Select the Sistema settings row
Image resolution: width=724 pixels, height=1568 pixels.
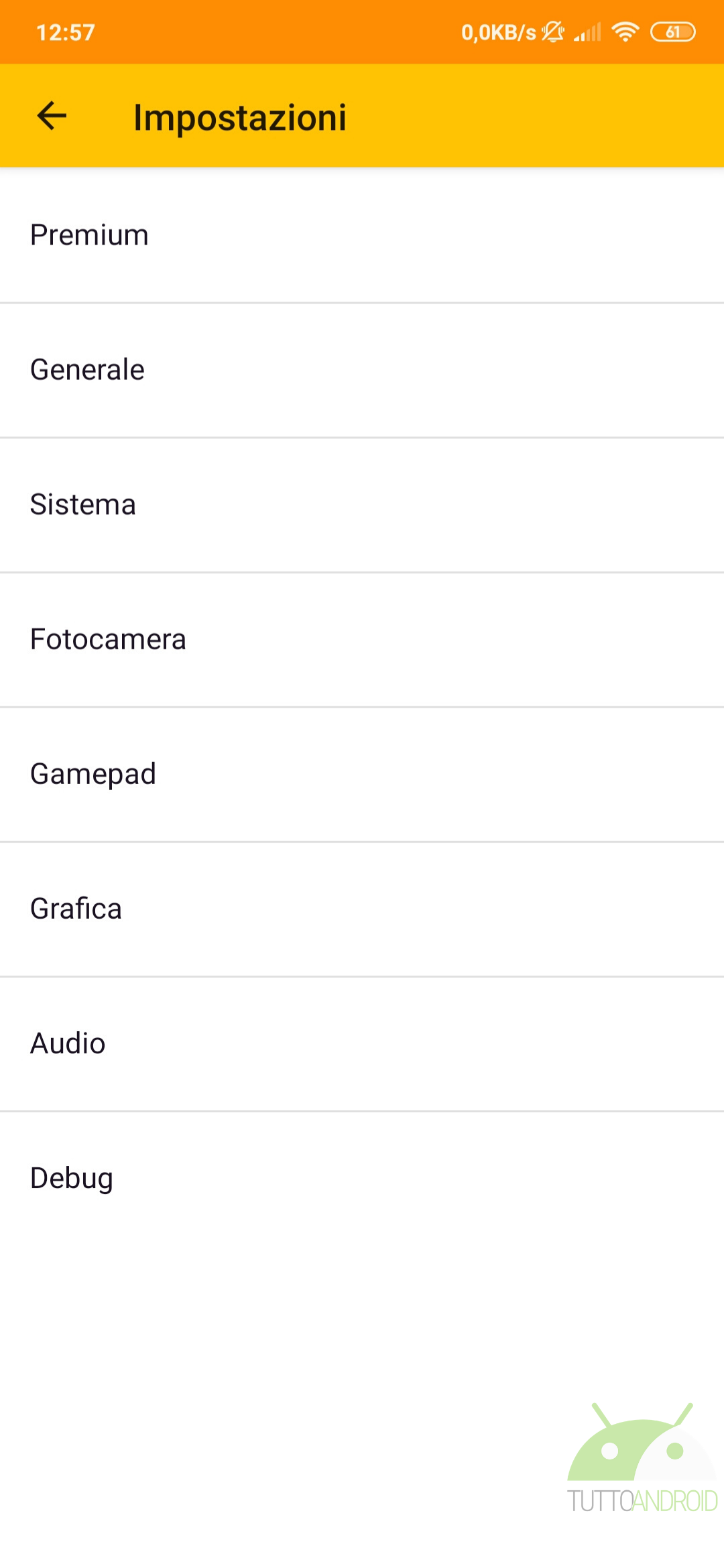point(362,505)
